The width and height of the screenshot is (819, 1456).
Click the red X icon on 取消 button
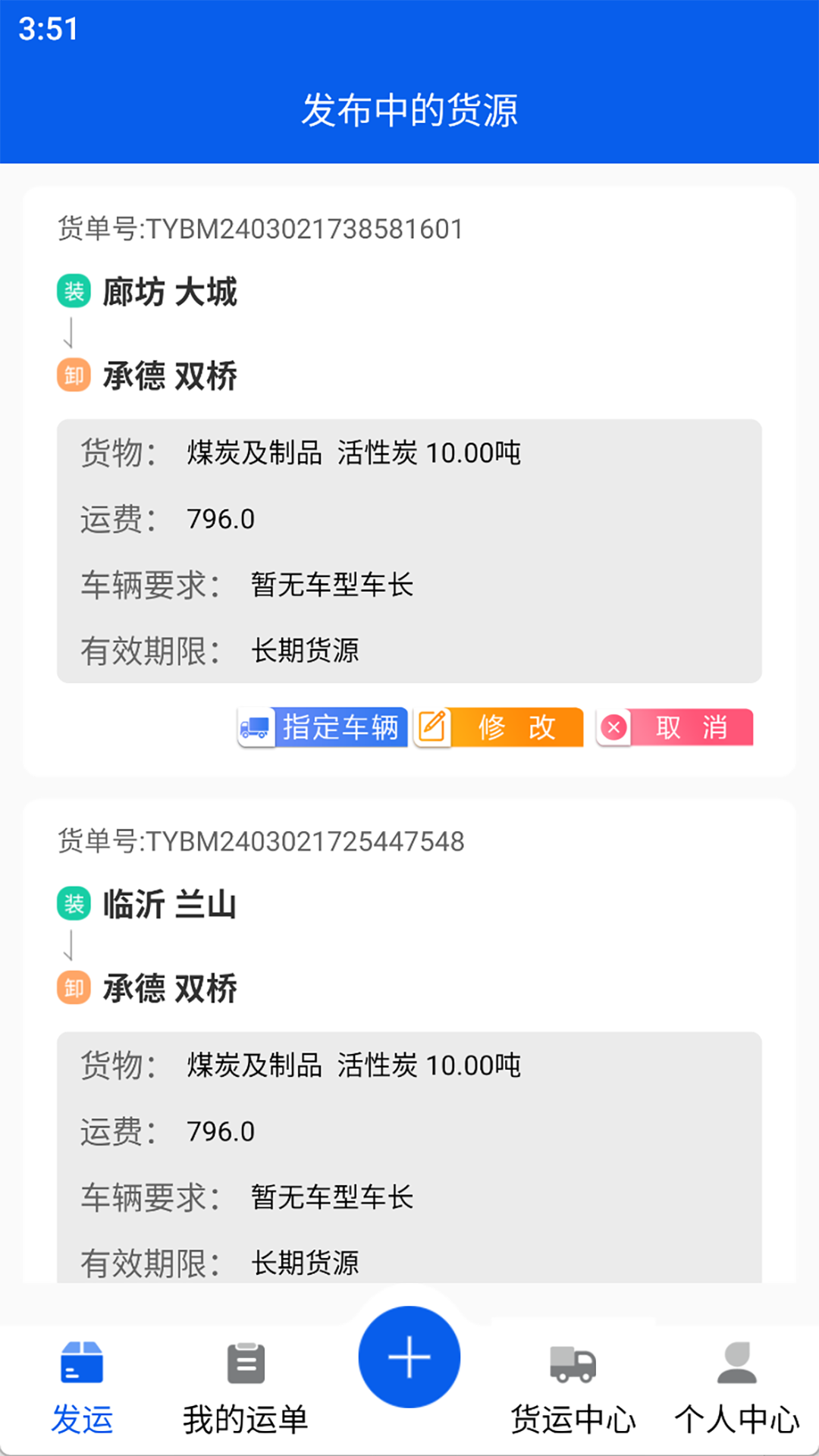(x=616, y=727)
